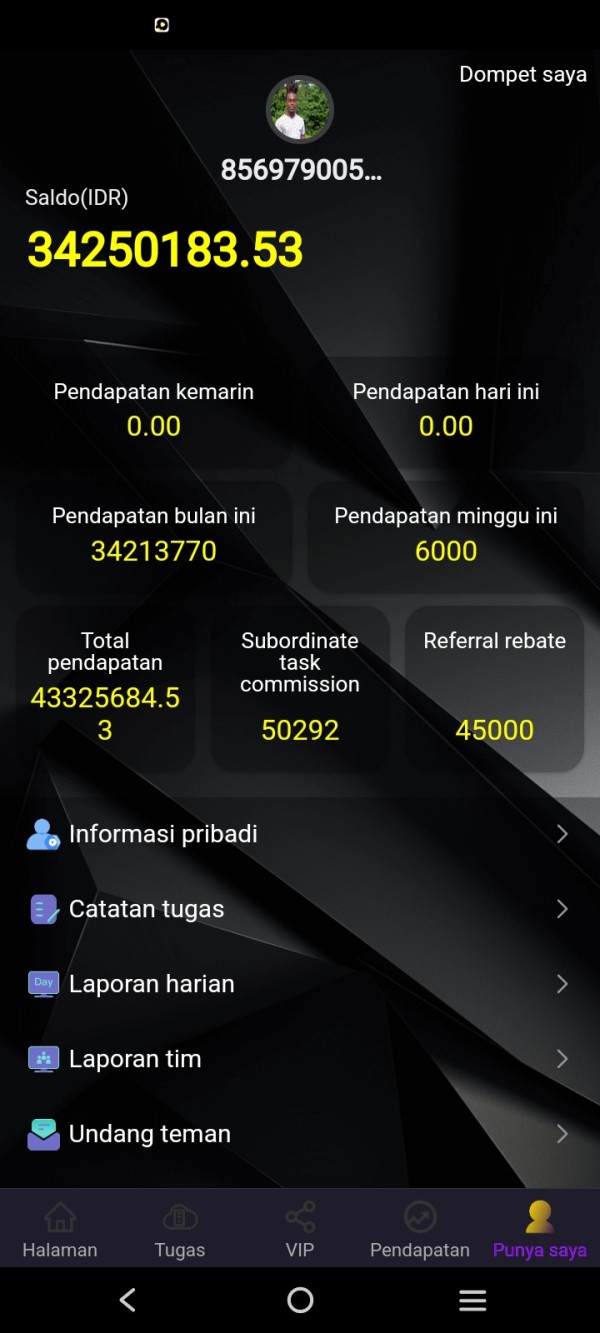This screenshot has width=600, height=1333.
Task: Switch to the Tugas tab
Action: (180, 1230)
